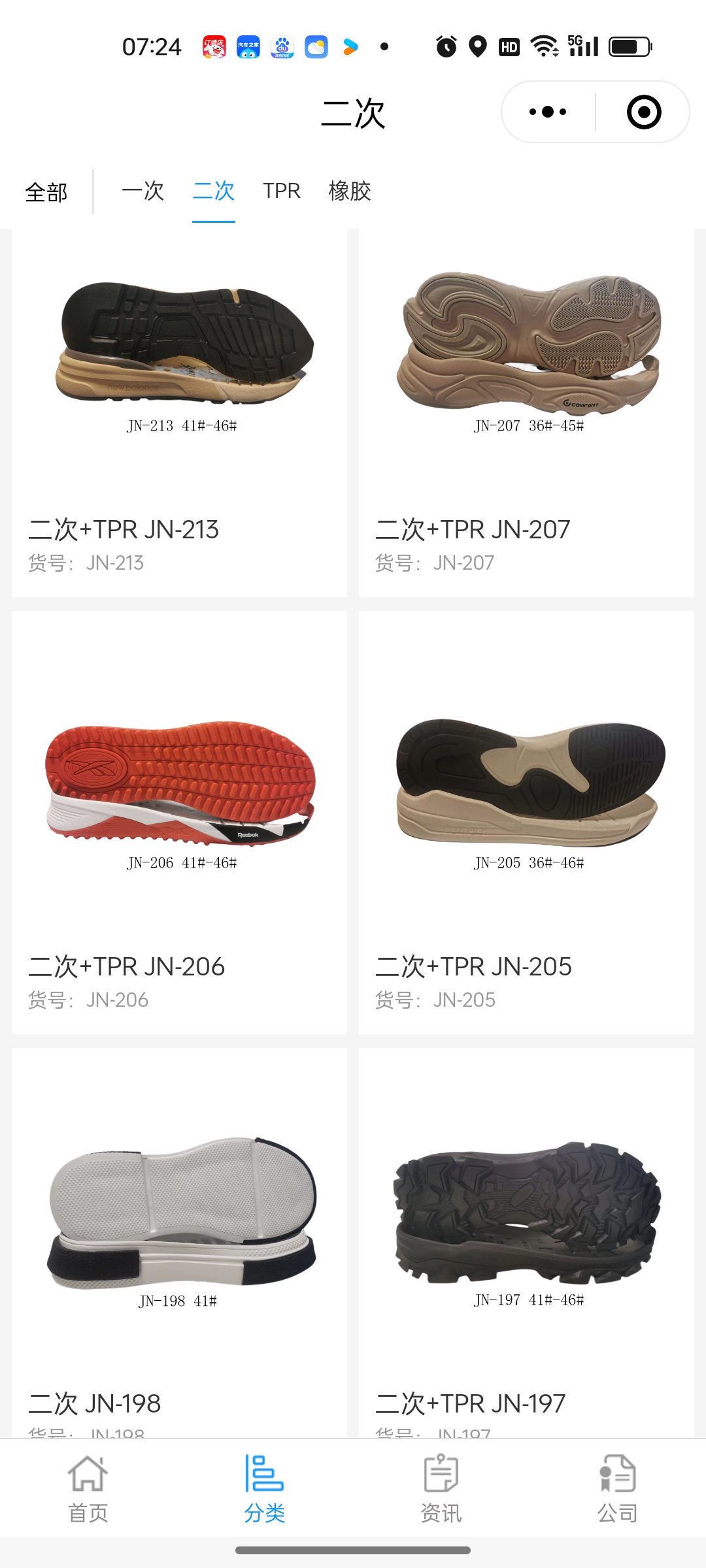
Task: Close the mini program via circle icon
Action: [x=643, y=112]
